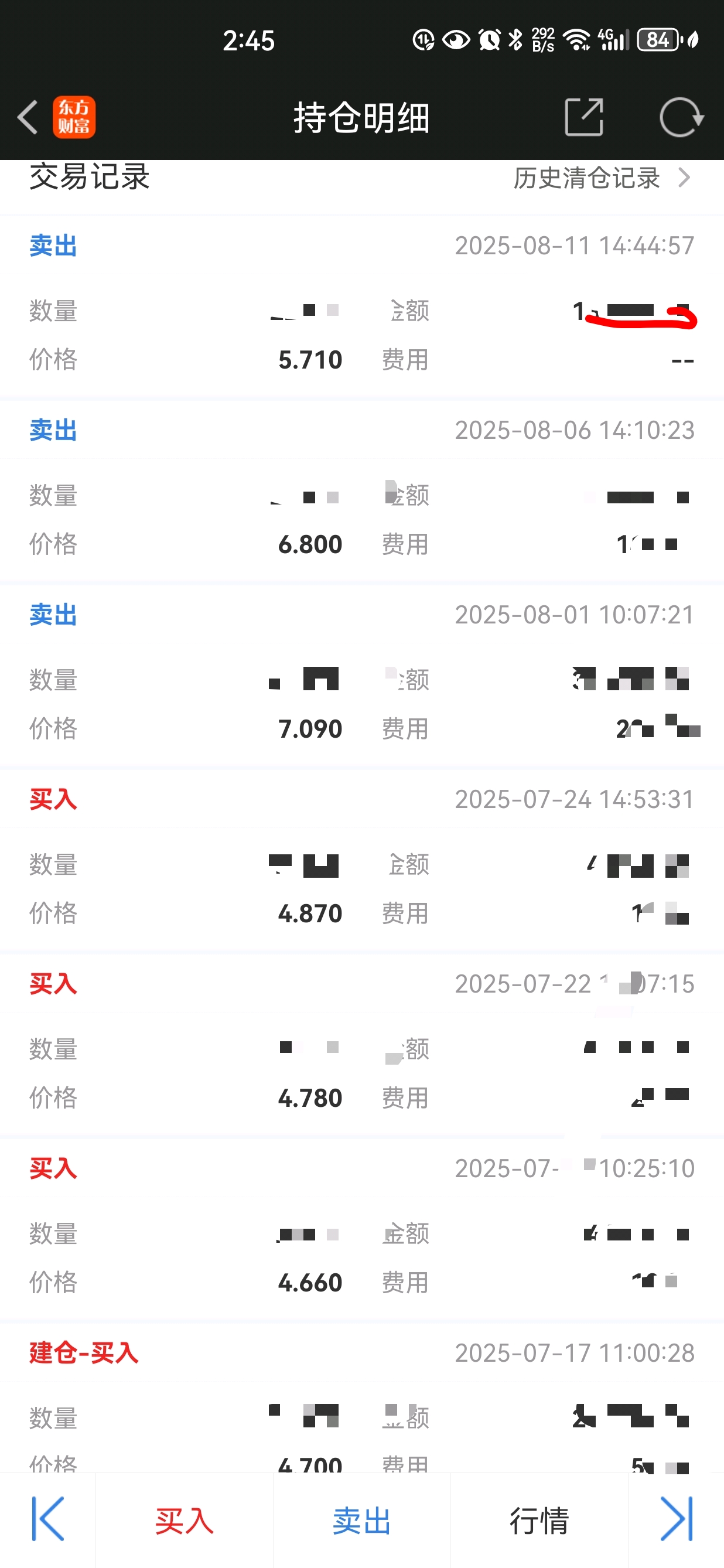Screen dimensions: 724x1568
Task: Tap the 买入 button in the bottom bar
Action: pyautogui.click(x=185, y=1521)
